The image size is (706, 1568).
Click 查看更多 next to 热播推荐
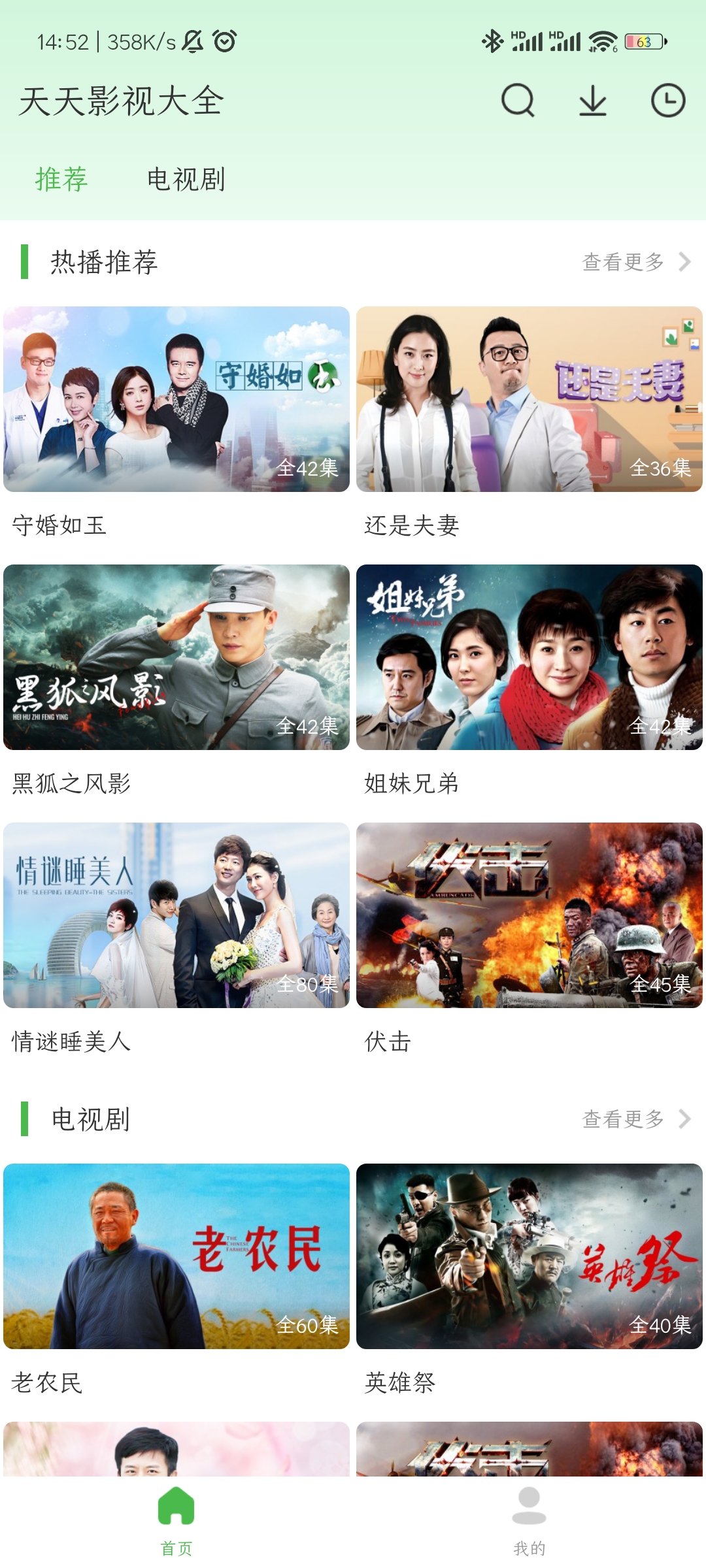tap(622, 261)
